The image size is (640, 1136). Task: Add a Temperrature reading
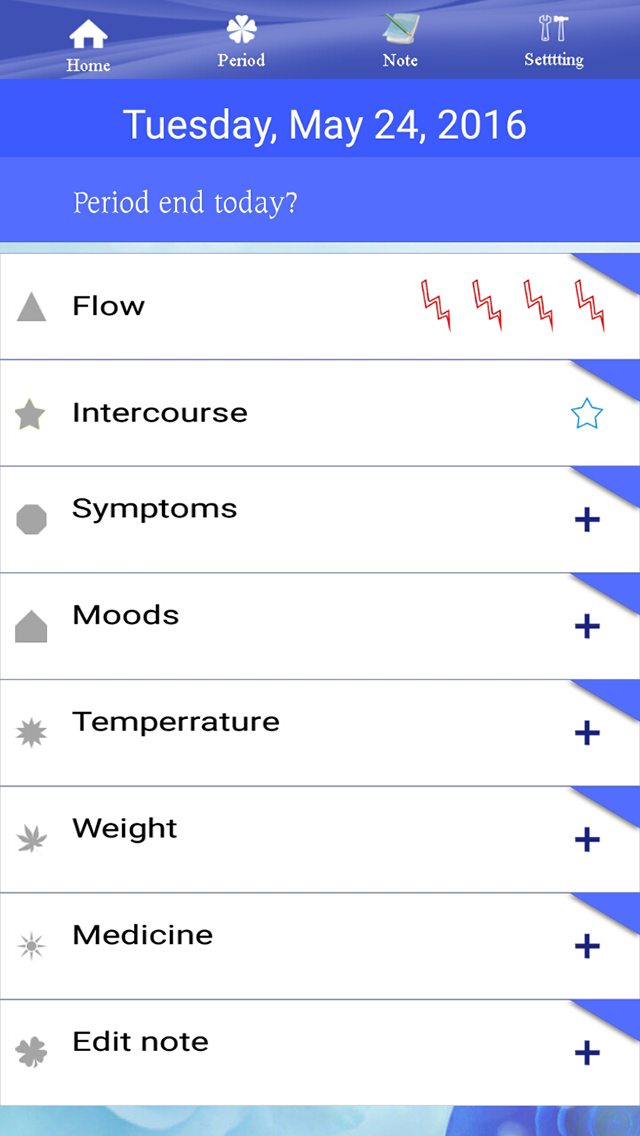[586, 733]
